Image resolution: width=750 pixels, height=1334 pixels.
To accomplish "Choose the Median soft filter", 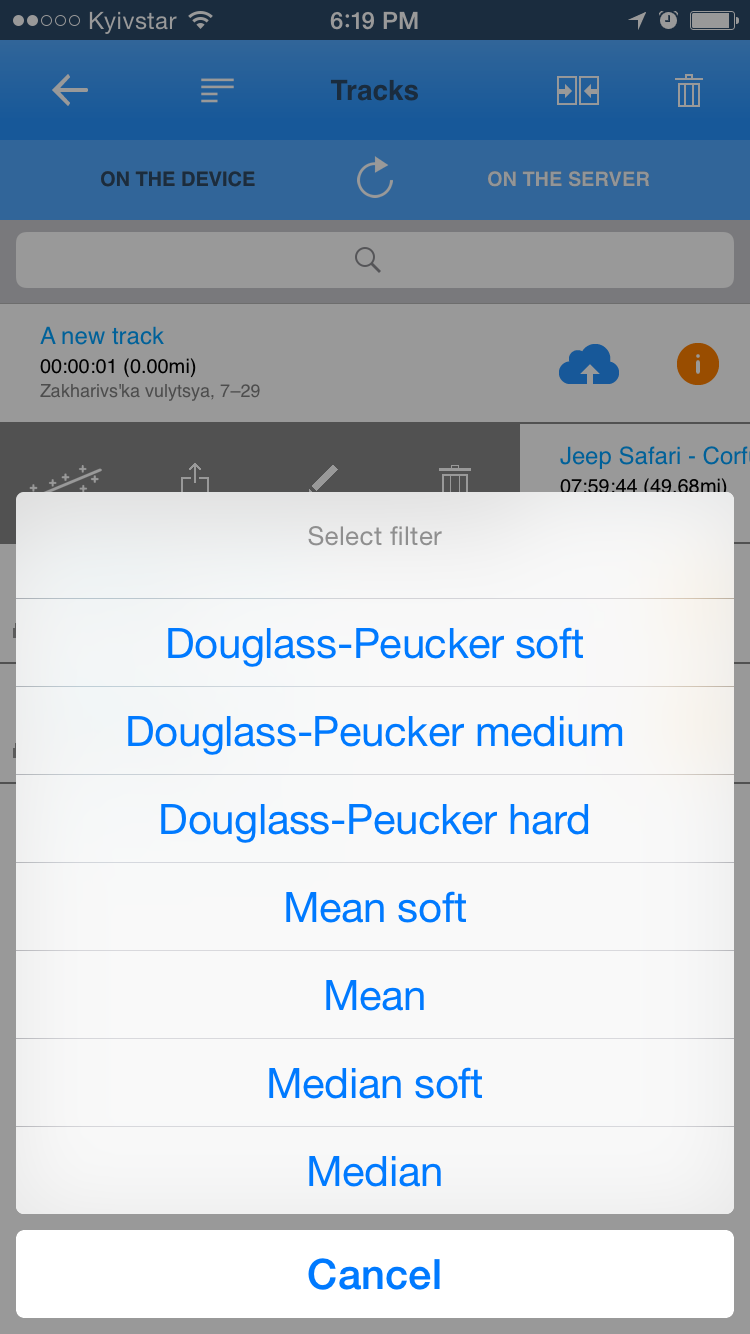I will pos(375,1083).
